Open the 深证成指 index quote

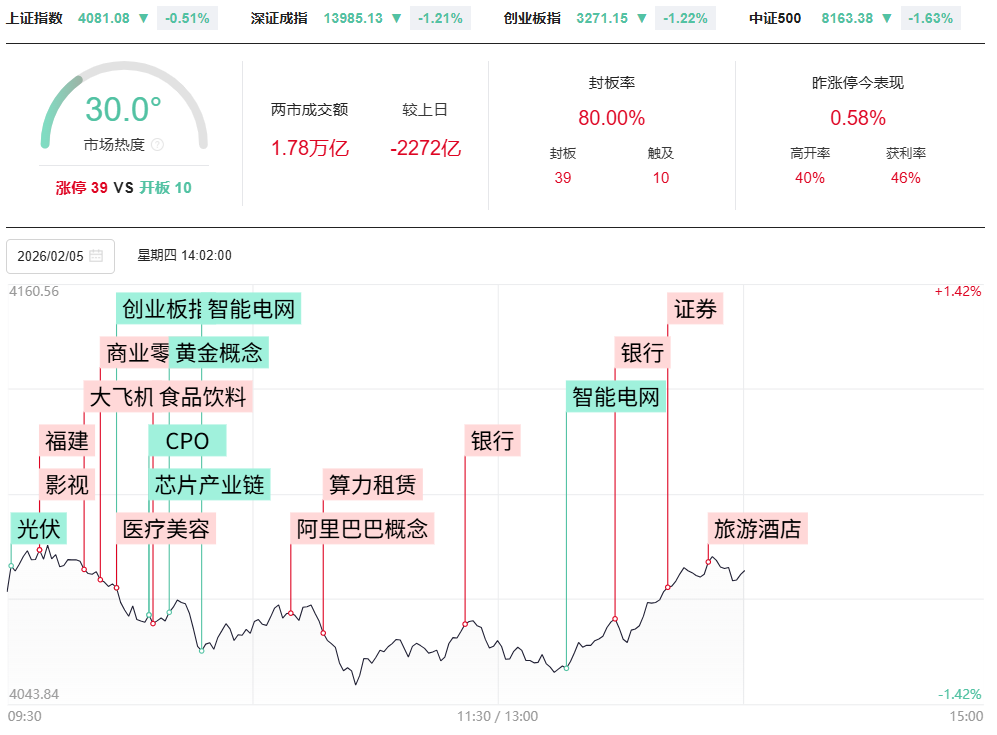[278, 18]
